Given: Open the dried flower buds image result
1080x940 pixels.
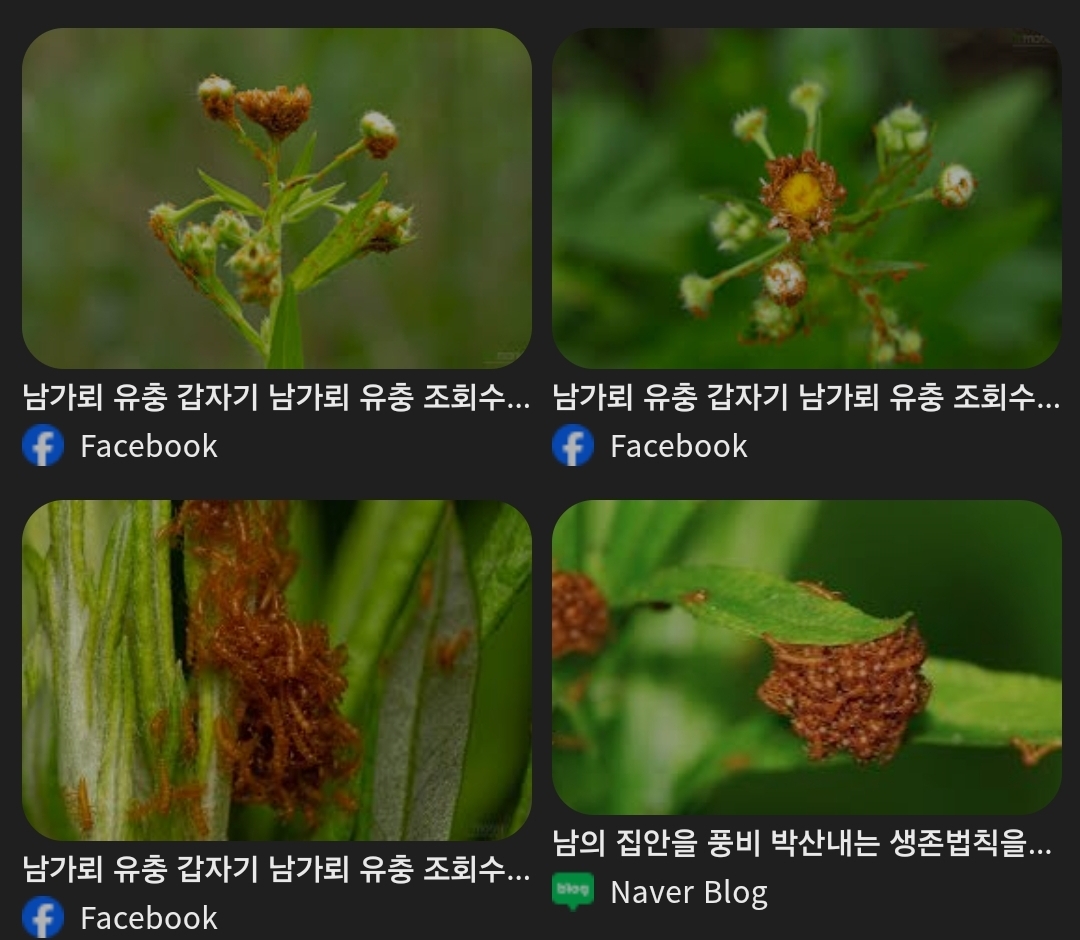Looking at the screenshot, I should coord(276,198).
